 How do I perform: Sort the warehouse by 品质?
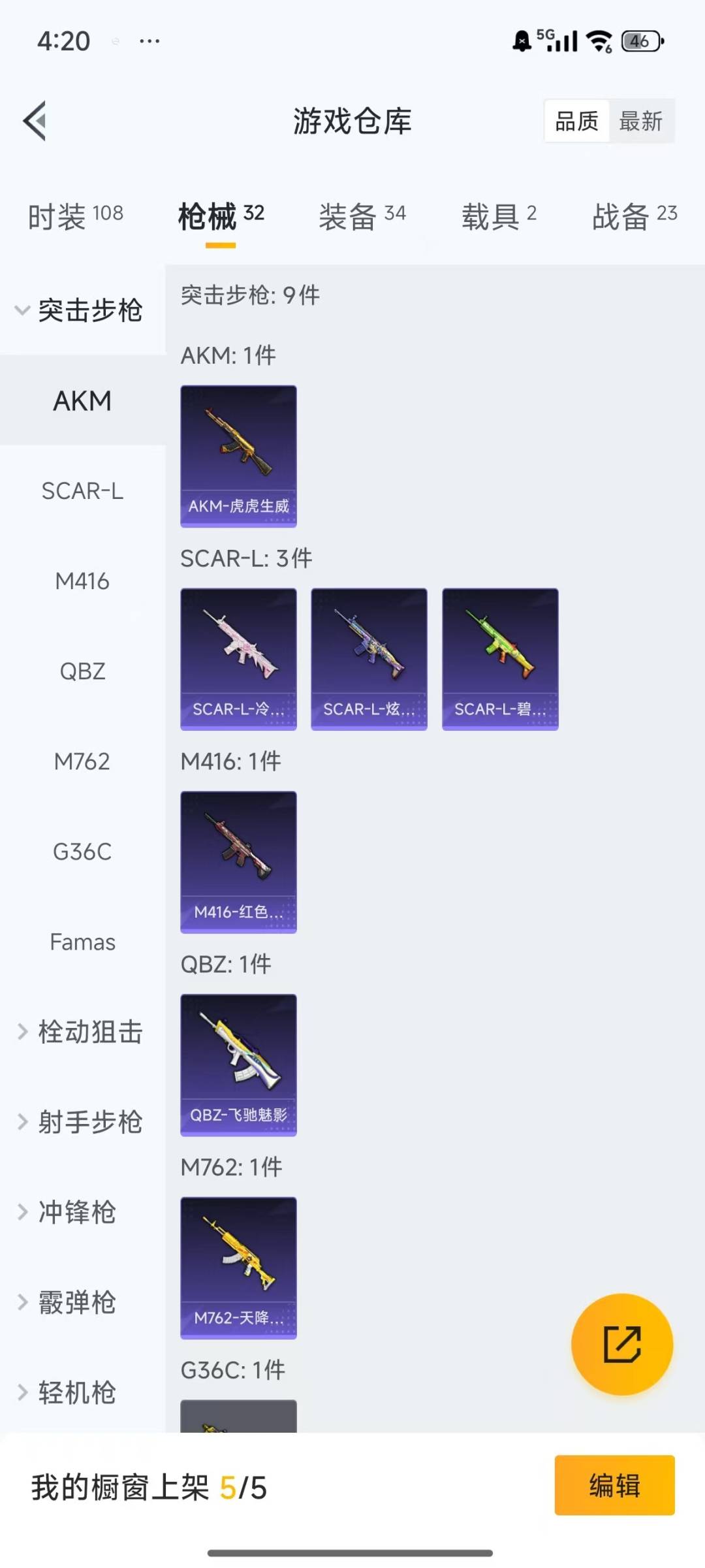[577, 121]
